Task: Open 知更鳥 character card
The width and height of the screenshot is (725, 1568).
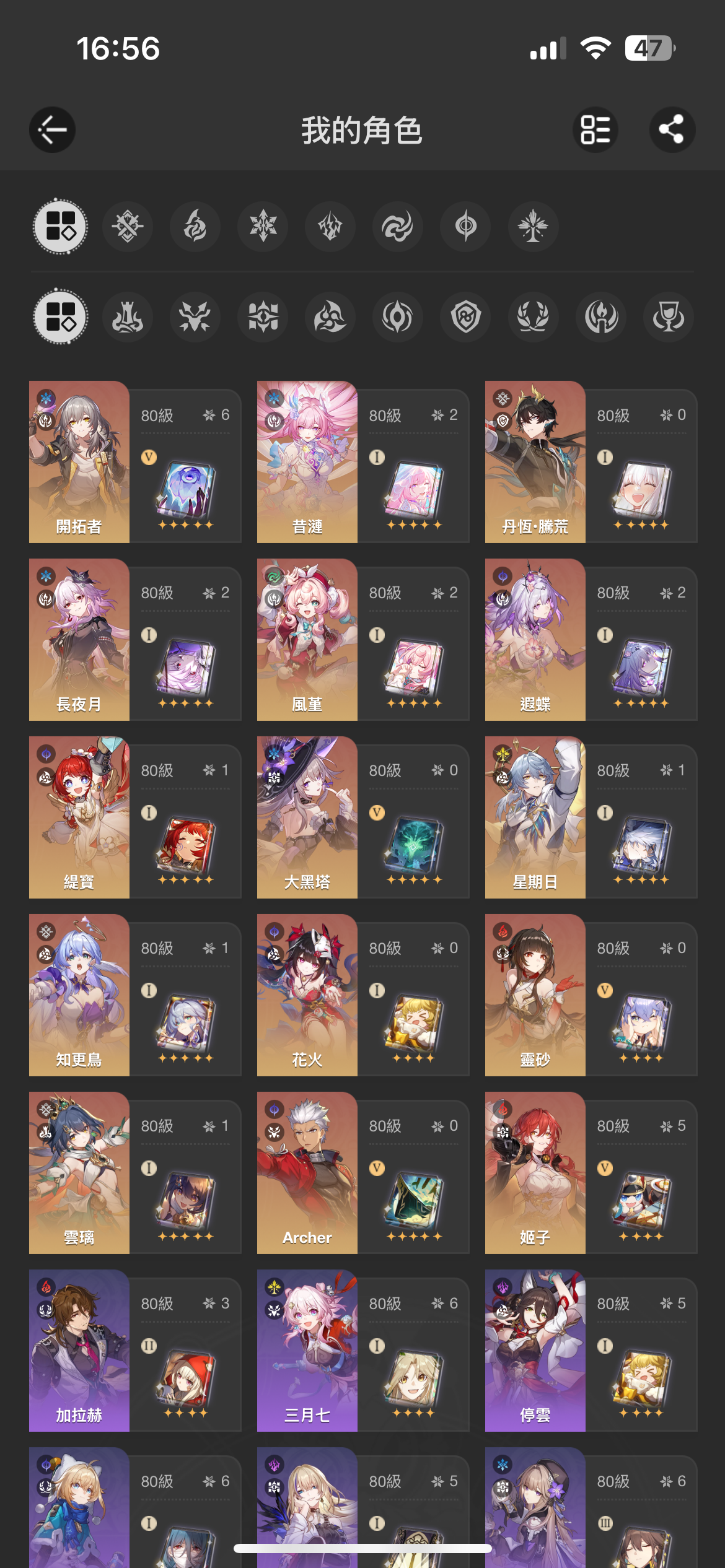Action: [134, 995]
